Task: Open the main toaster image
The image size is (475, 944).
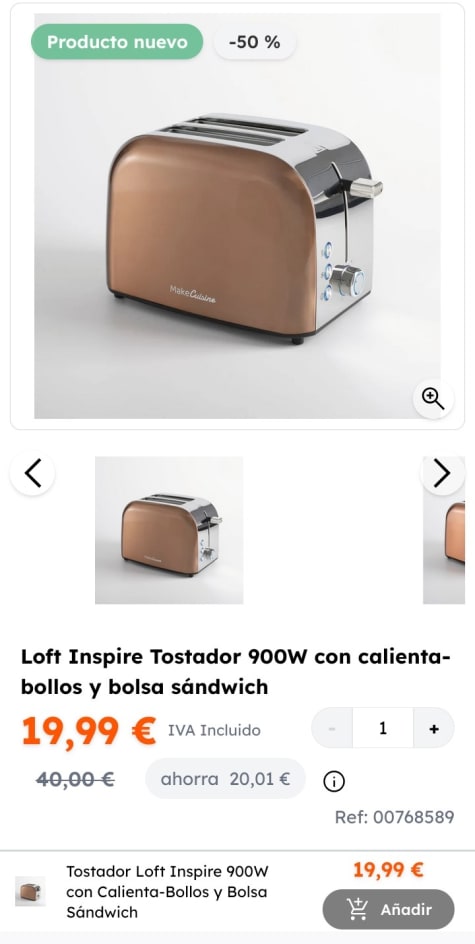Action: (237, 216)
